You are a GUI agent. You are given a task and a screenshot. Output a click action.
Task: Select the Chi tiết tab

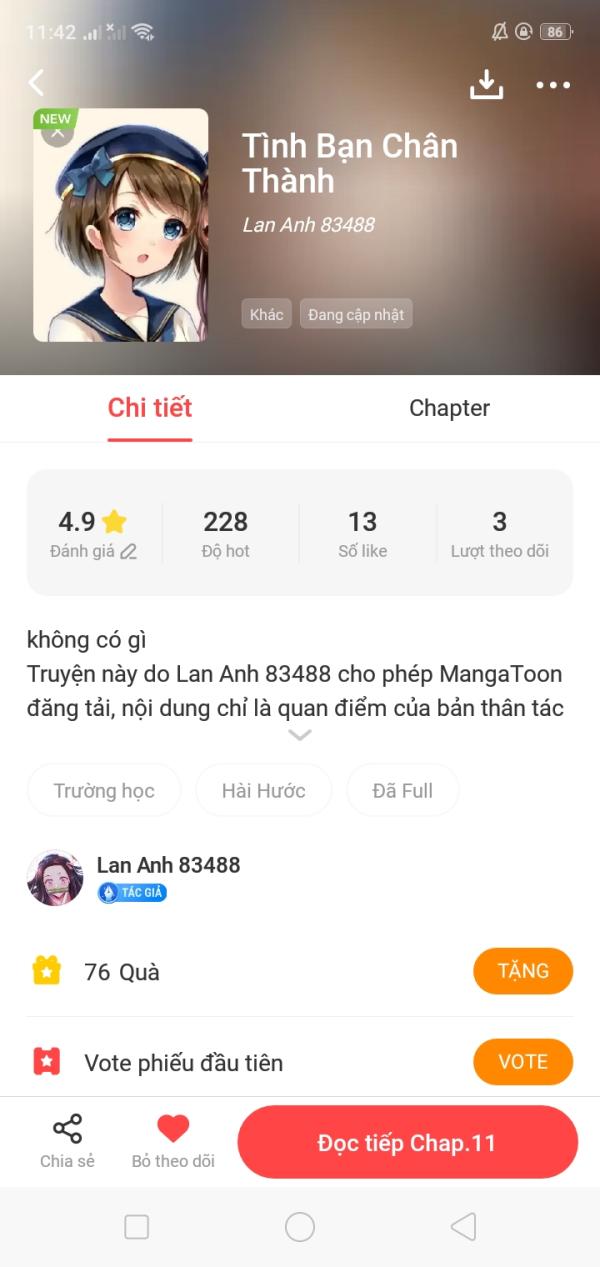[150, 408]
